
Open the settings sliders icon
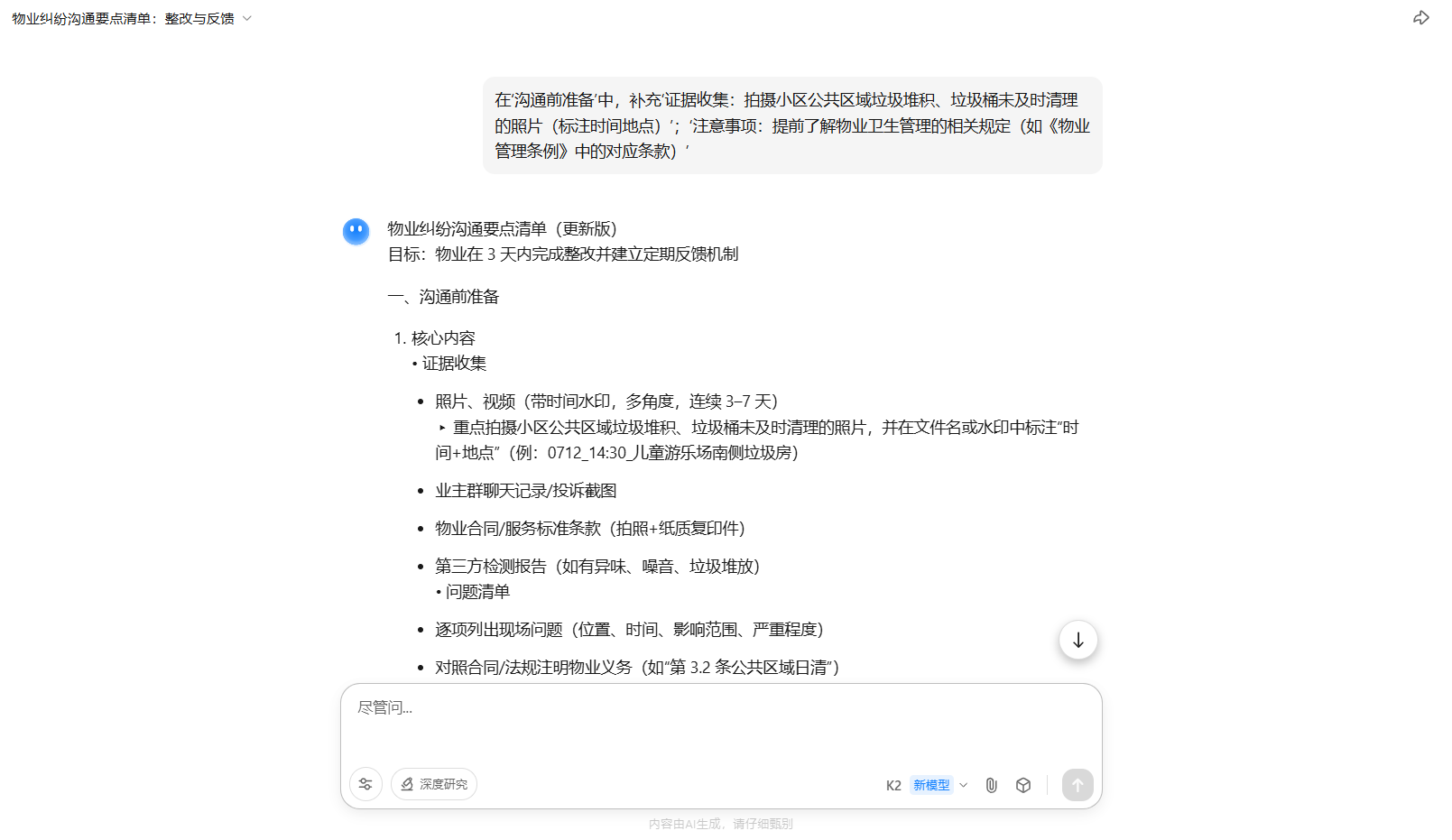coord(365,784)
